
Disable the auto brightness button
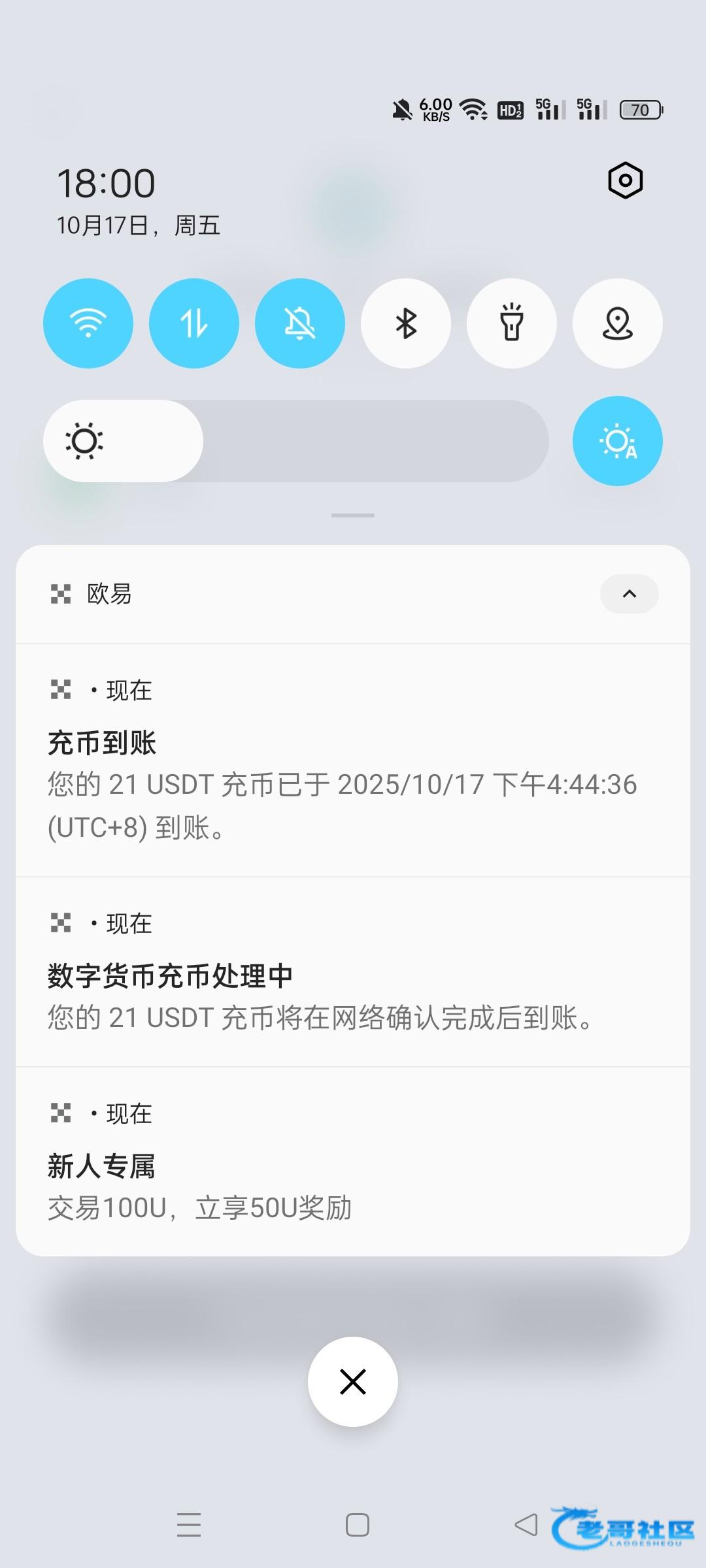(x=618, y=441)
